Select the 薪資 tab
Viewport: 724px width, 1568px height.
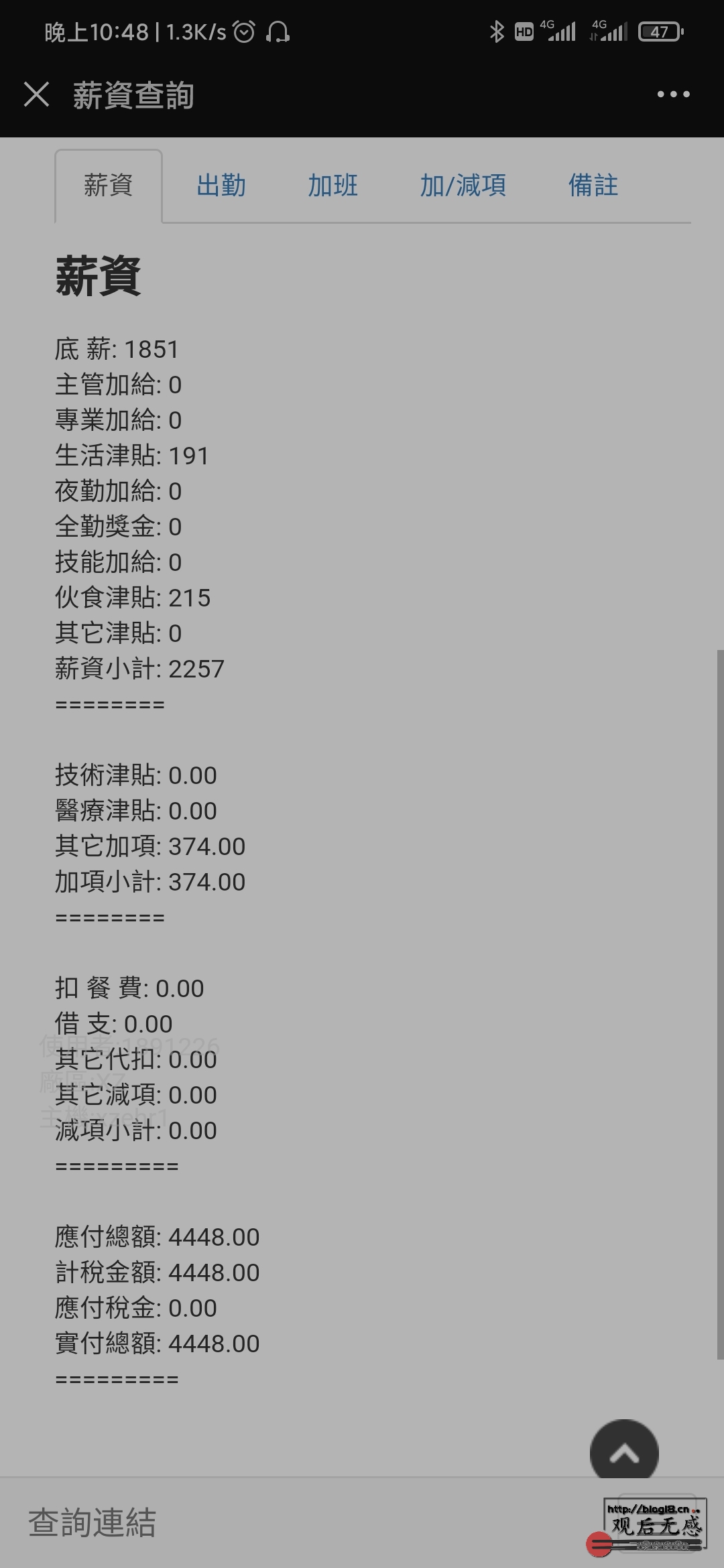tap(109, 186)
